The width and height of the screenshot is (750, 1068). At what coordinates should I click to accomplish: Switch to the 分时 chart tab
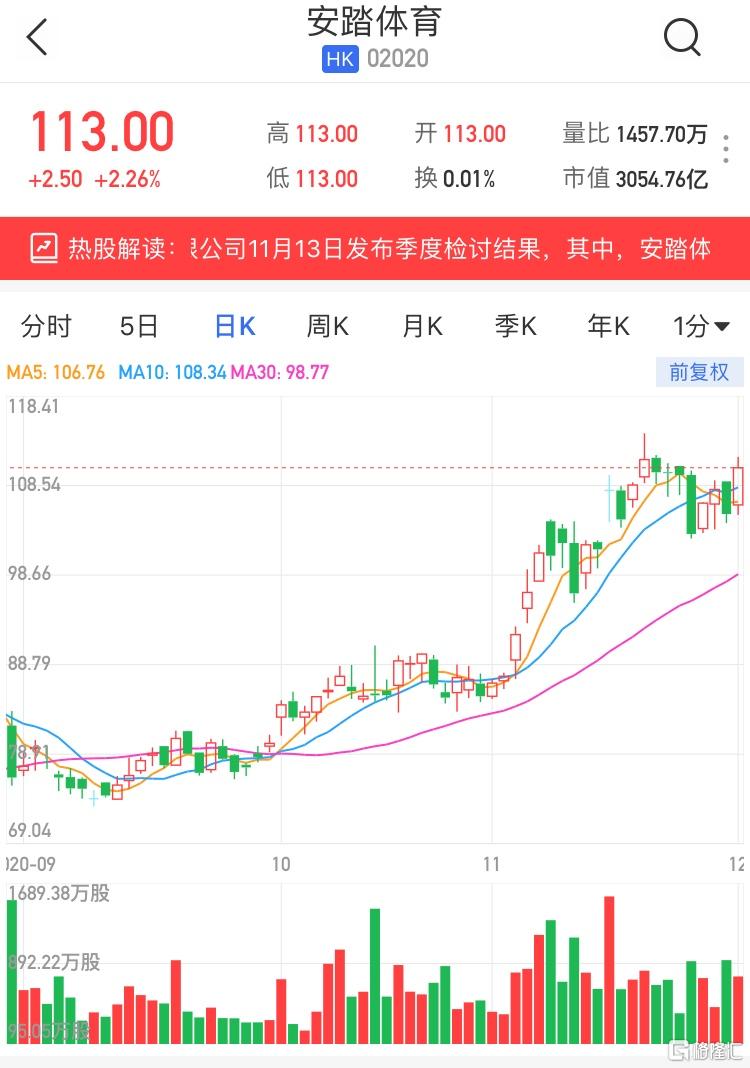[x=46, y=326]
